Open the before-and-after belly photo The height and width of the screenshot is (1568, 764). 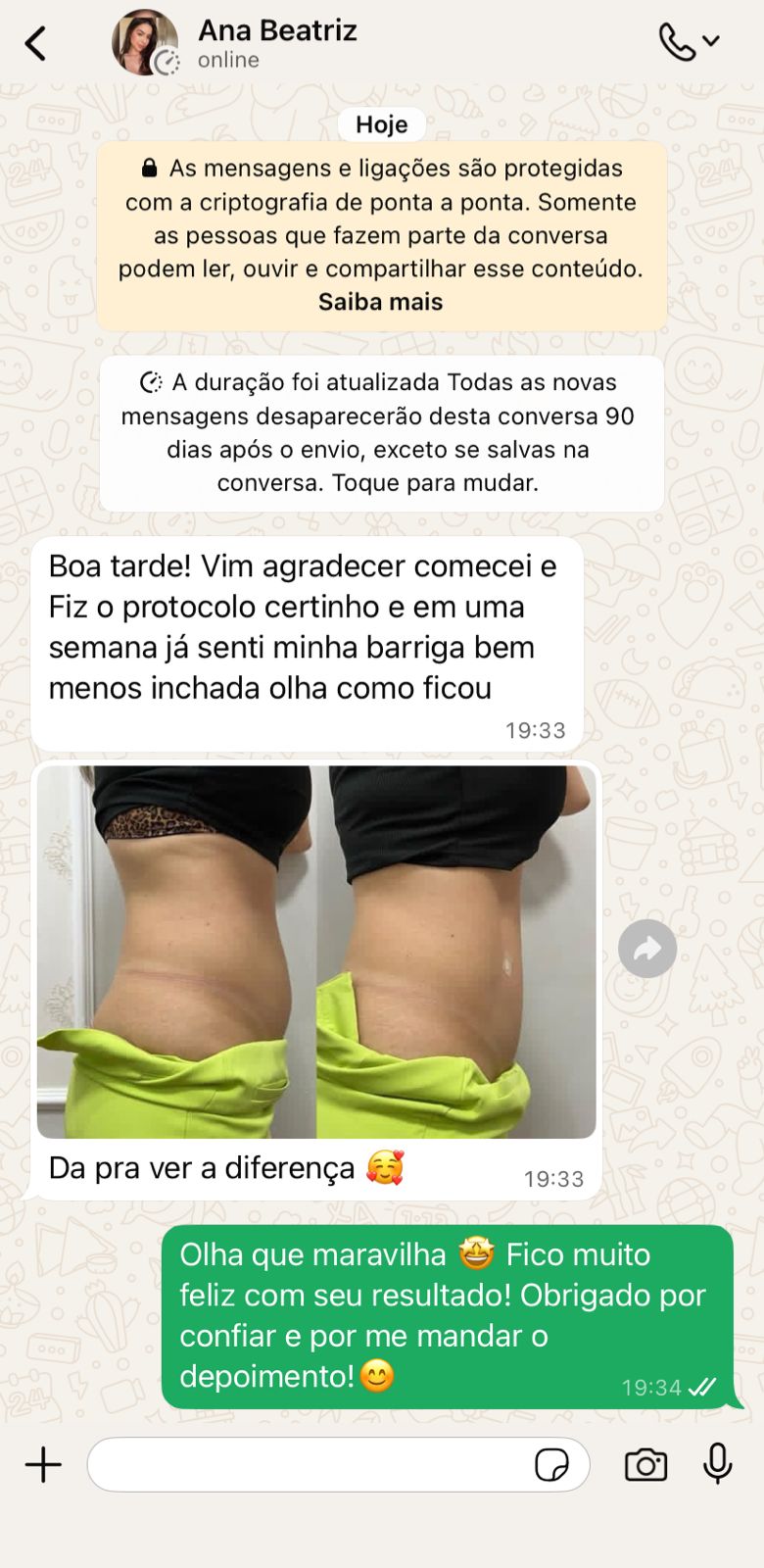[315, 951]
